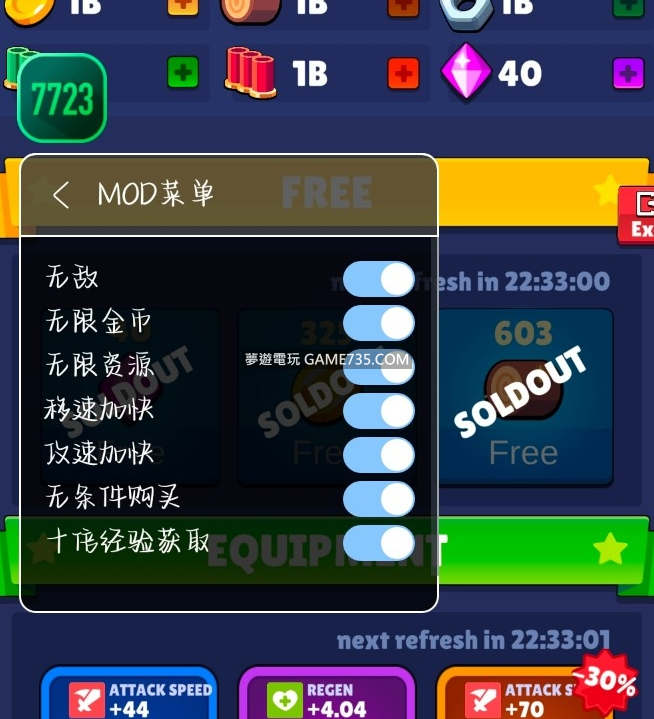Image resolution: width=654 pixels, height=719 pixels.
Task: Go back from the MOD菜单 panel
Action: click(61, 195)
